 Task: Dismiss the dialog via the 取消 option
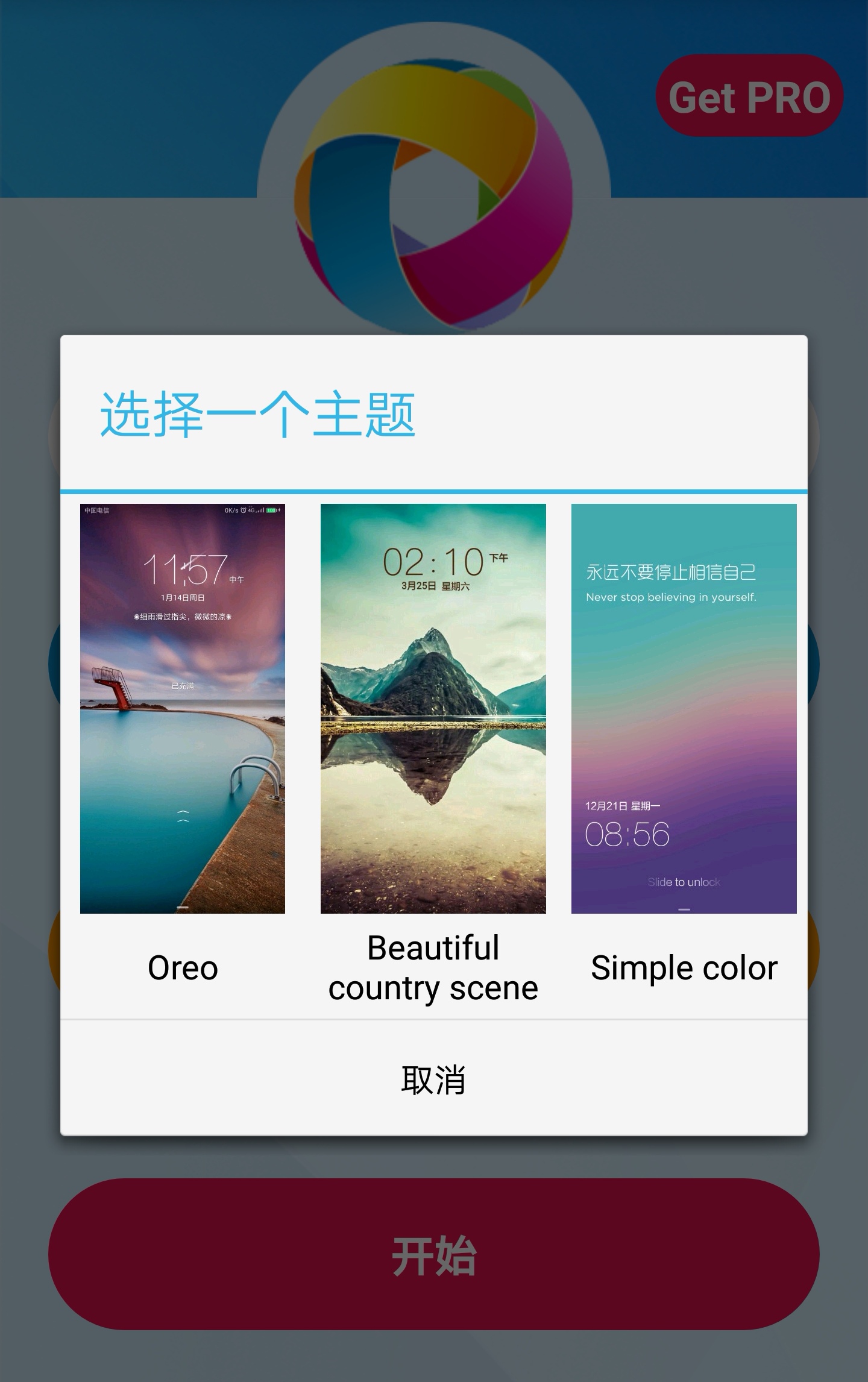pos(433,1080)
